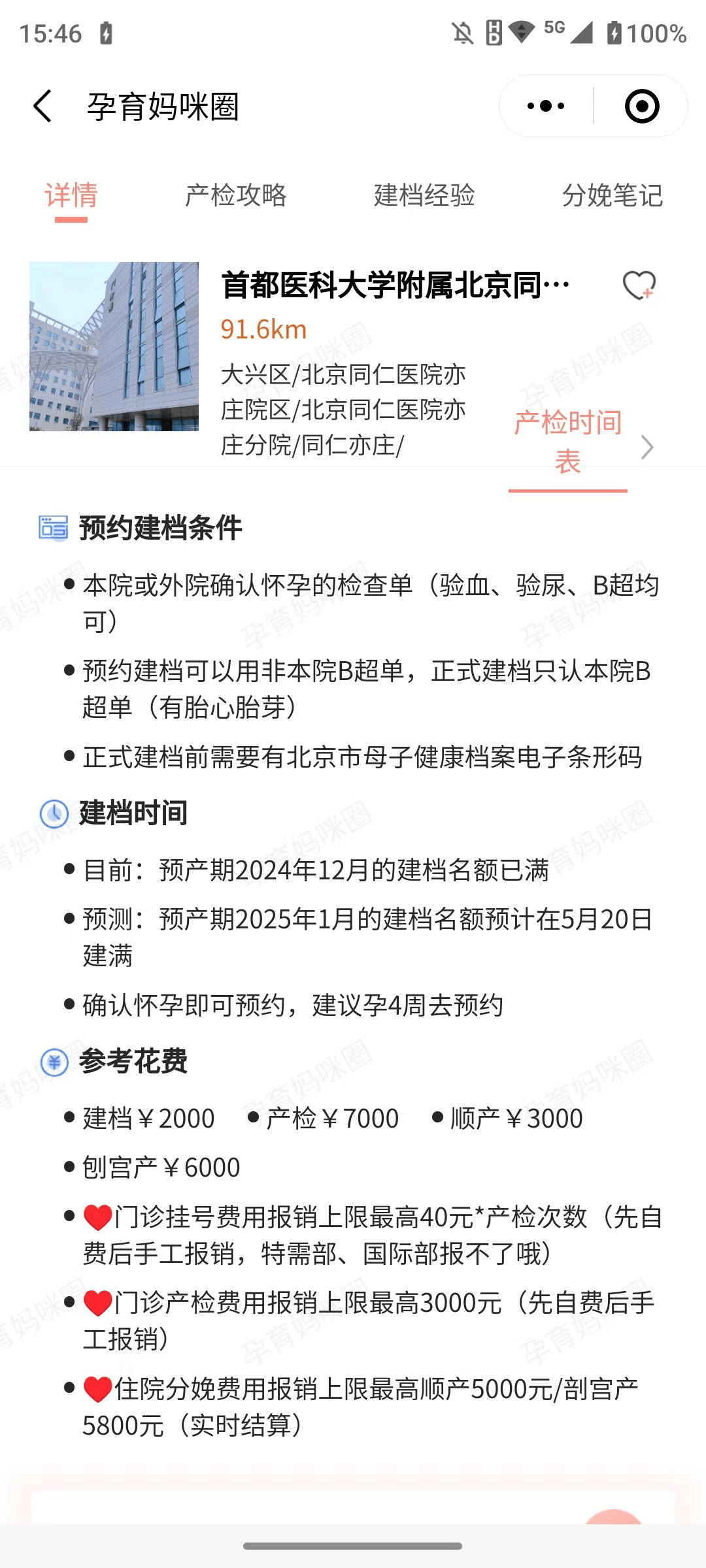
Task: Switch to the 详情 tab
Action: (x=71, y=193)
